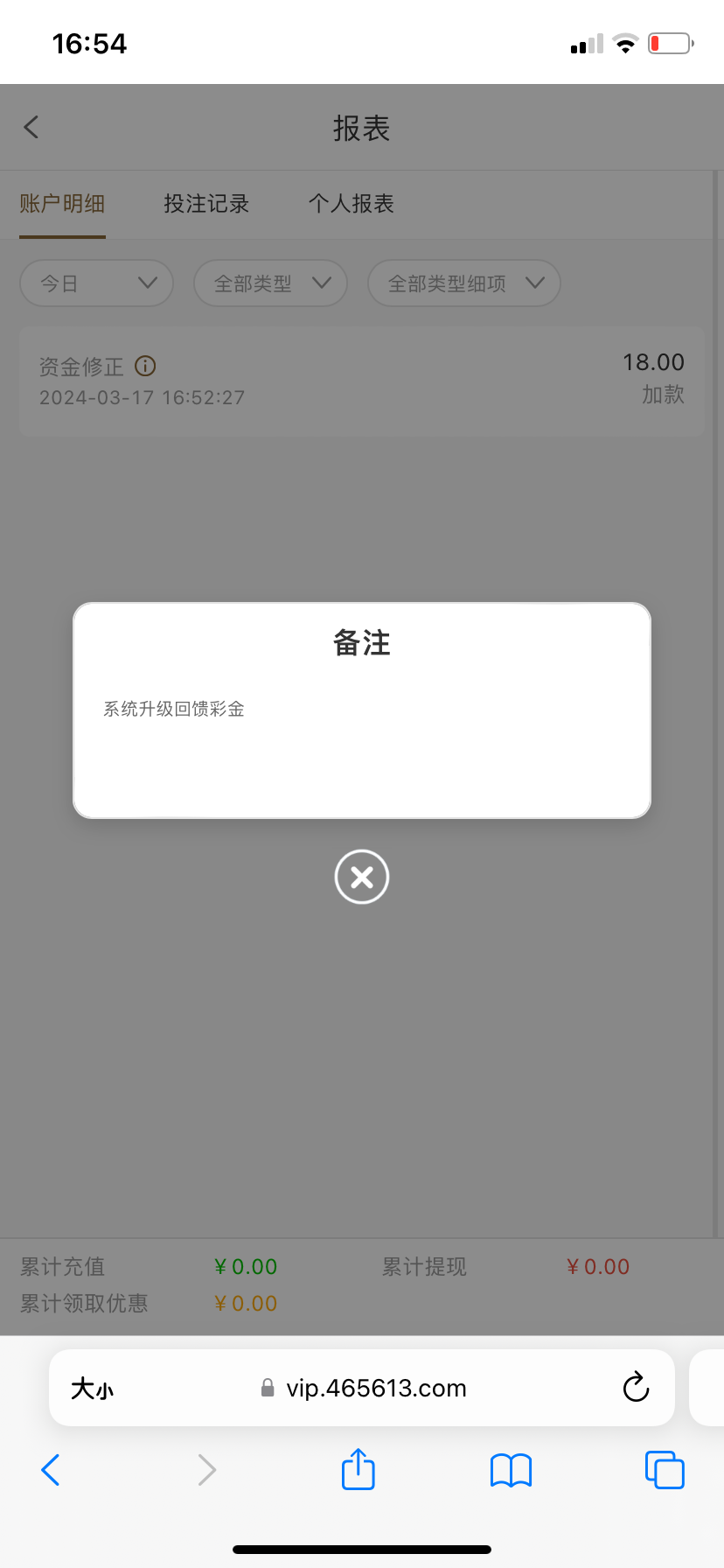Screen dimensions: 724x1568
Task: Open the 今日 date dropdown
Action: (96, 283)
